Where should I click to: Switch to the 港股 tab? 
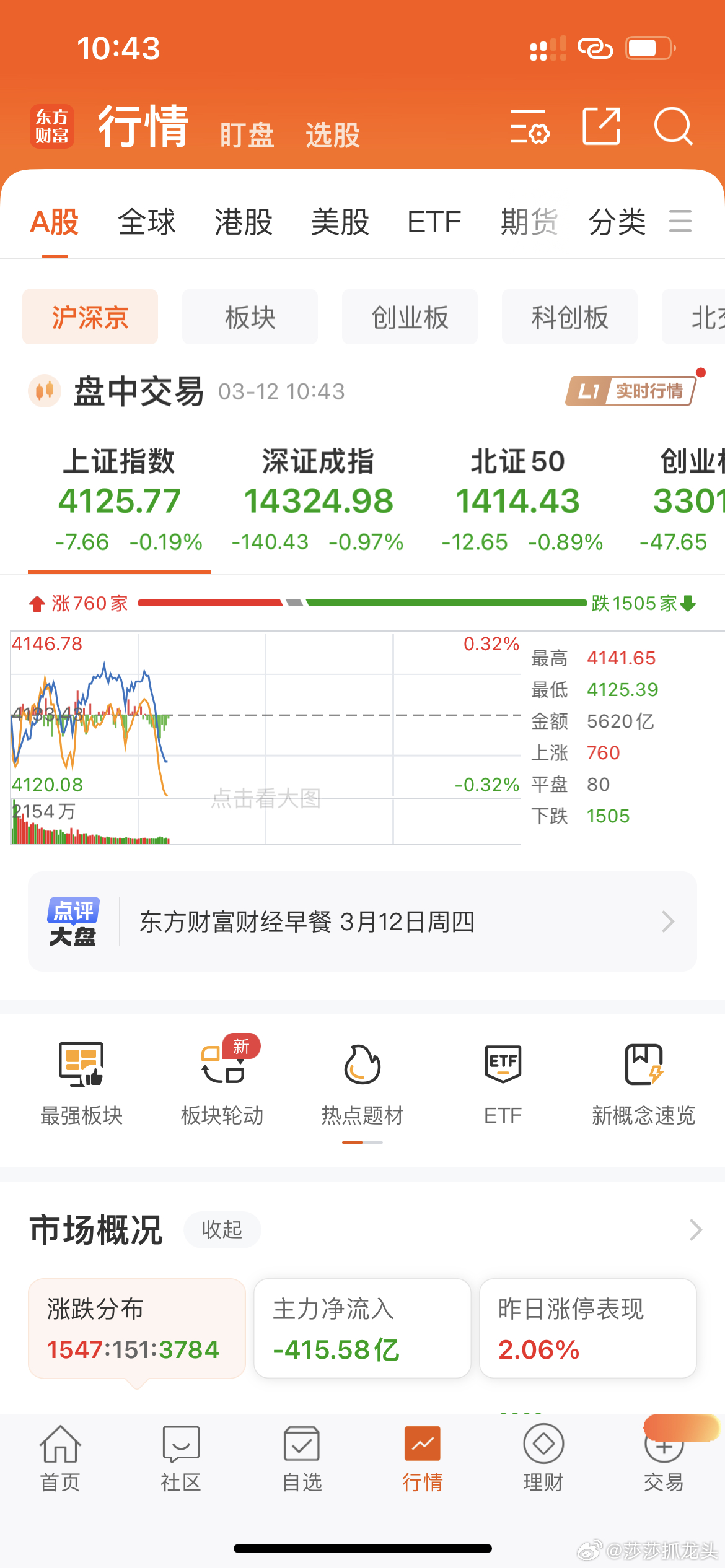coord(243,222)
